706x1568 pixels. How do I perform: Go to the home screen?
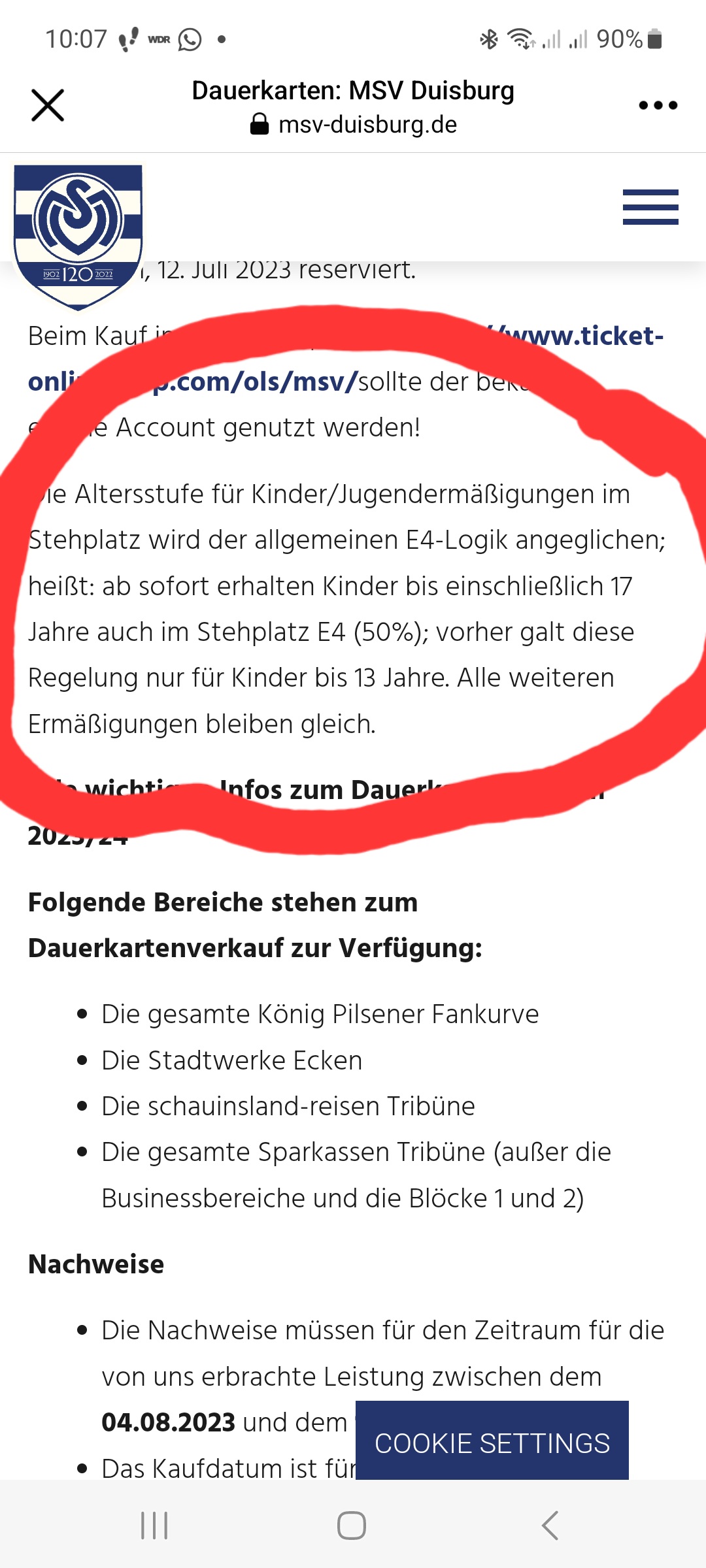[x=352, y=1526]
